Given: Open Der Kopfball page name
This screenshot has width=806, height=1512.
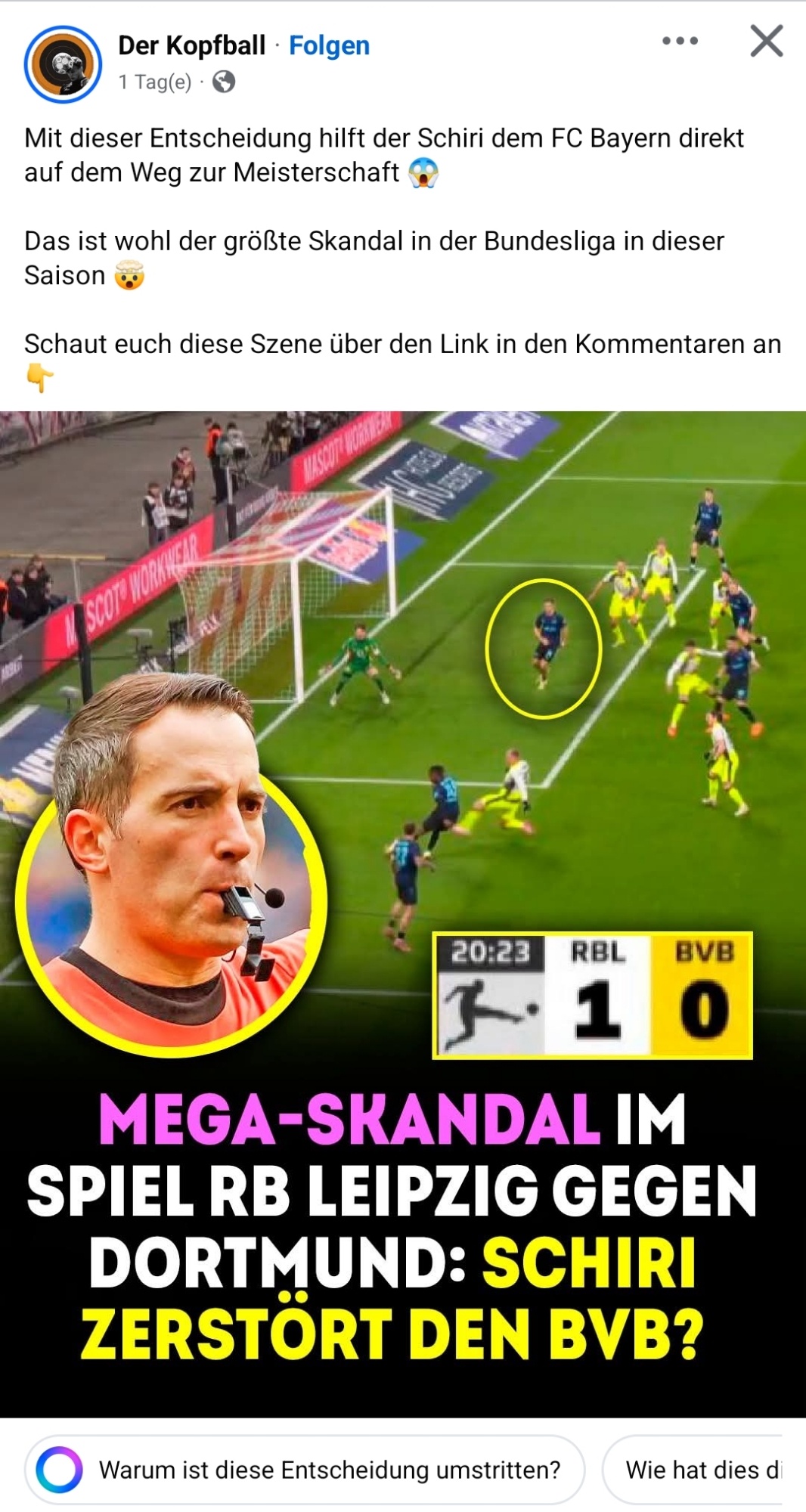Looking at the screenshot, I should 191,45.
